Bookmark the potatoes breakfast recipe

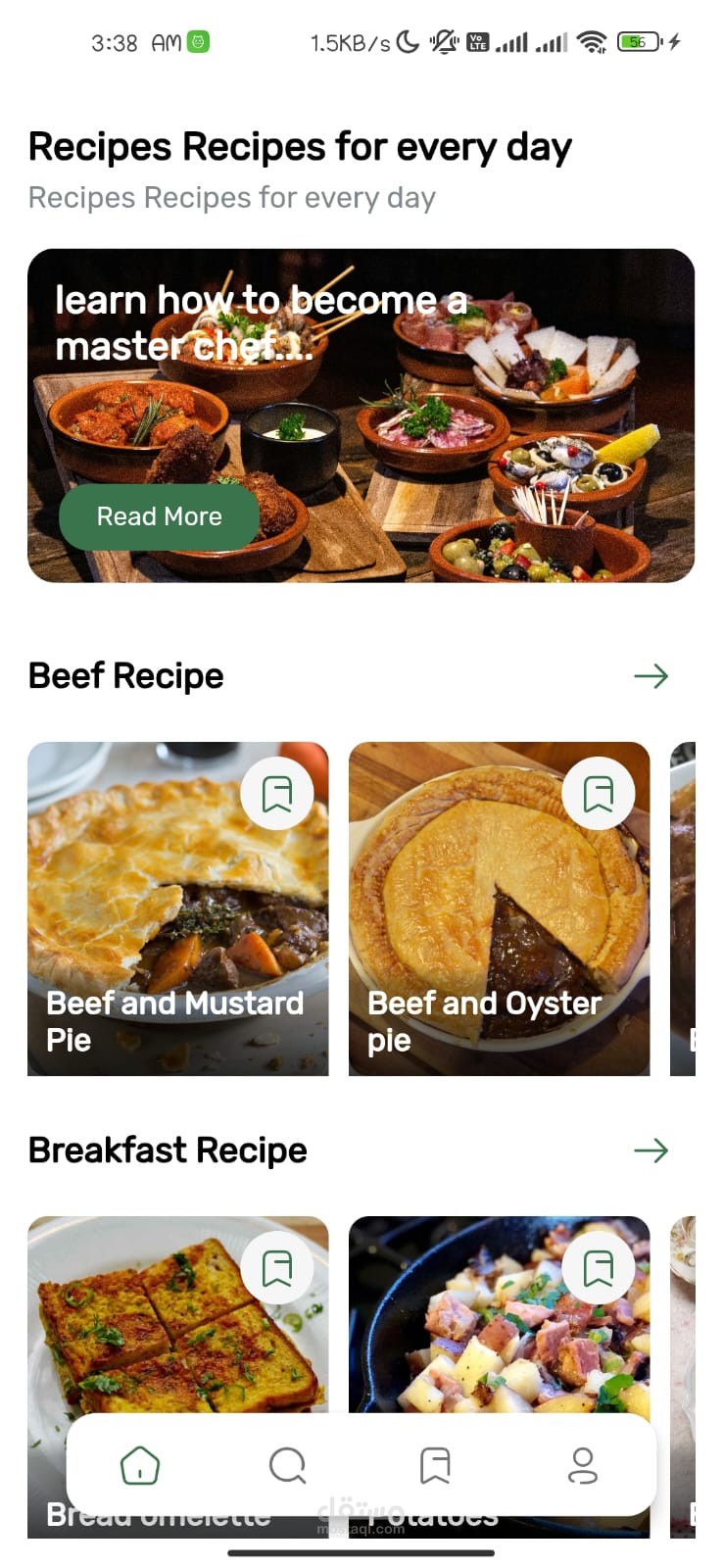[599, 1268]
